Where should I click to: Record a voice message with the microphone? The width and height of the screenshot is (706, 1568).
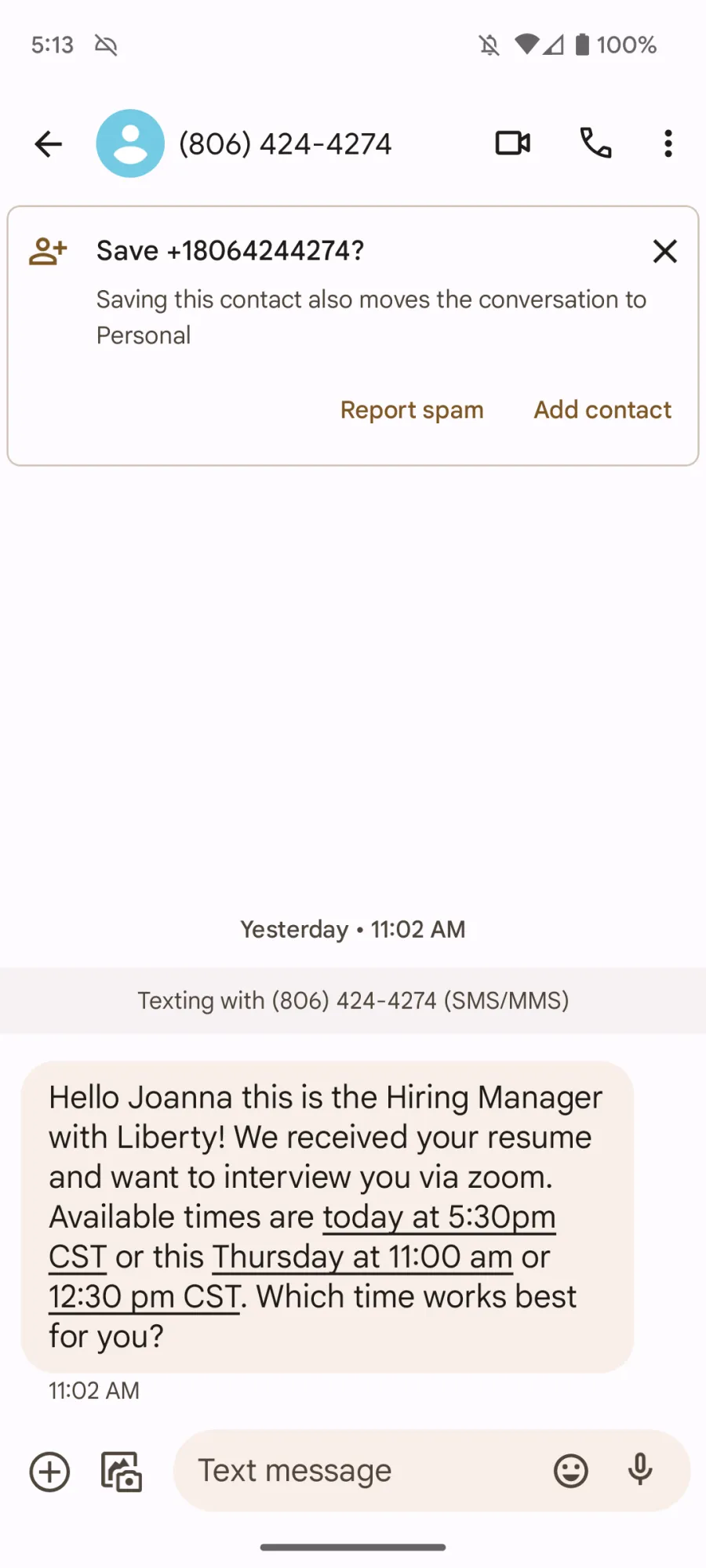coord(640,1470)
